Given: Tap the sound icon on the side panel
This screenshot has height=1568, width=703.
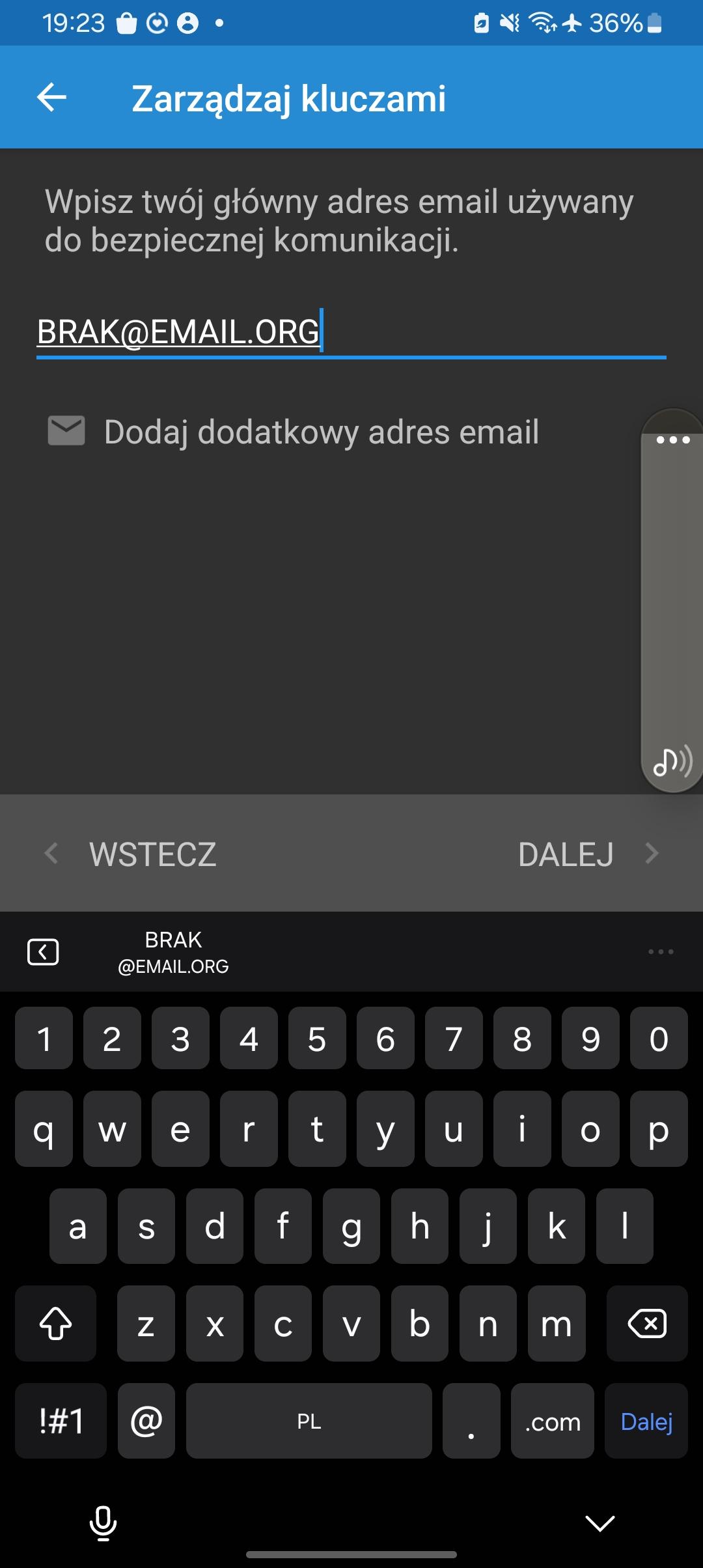Looking at the screenshot, I should point(672,761).
